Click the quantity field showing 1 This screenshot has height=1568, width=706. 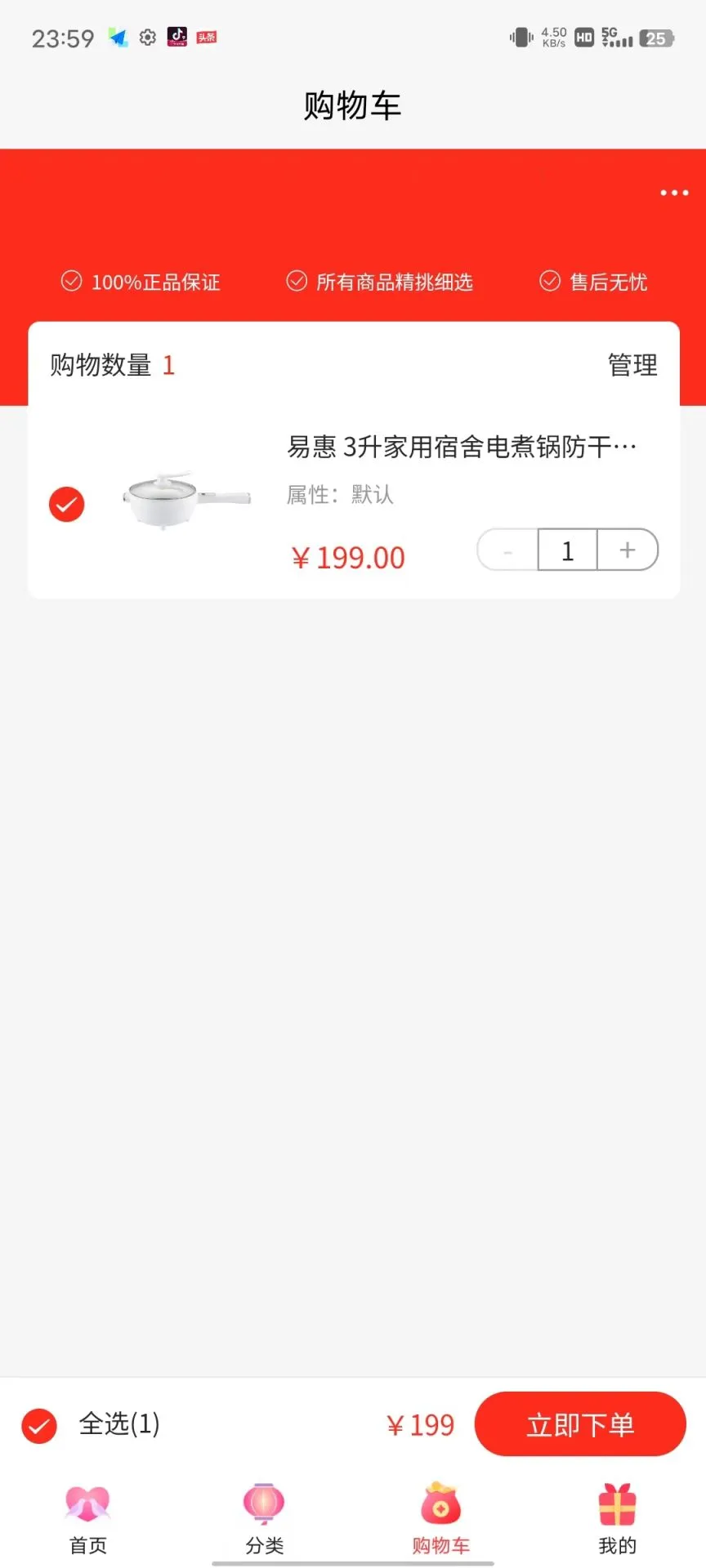567,550
